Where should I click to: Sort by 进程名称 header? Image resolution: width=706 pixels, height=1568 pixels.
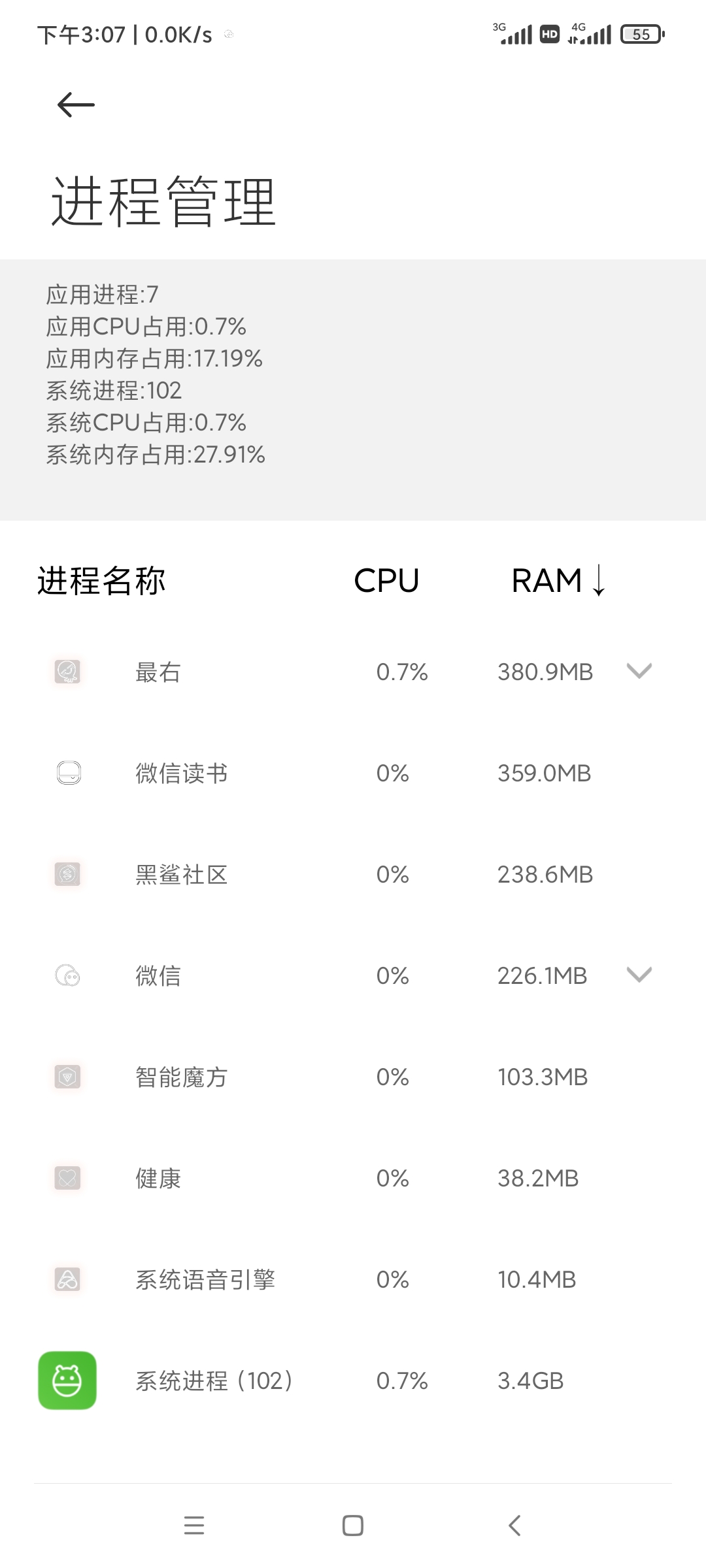pos(101,580)
